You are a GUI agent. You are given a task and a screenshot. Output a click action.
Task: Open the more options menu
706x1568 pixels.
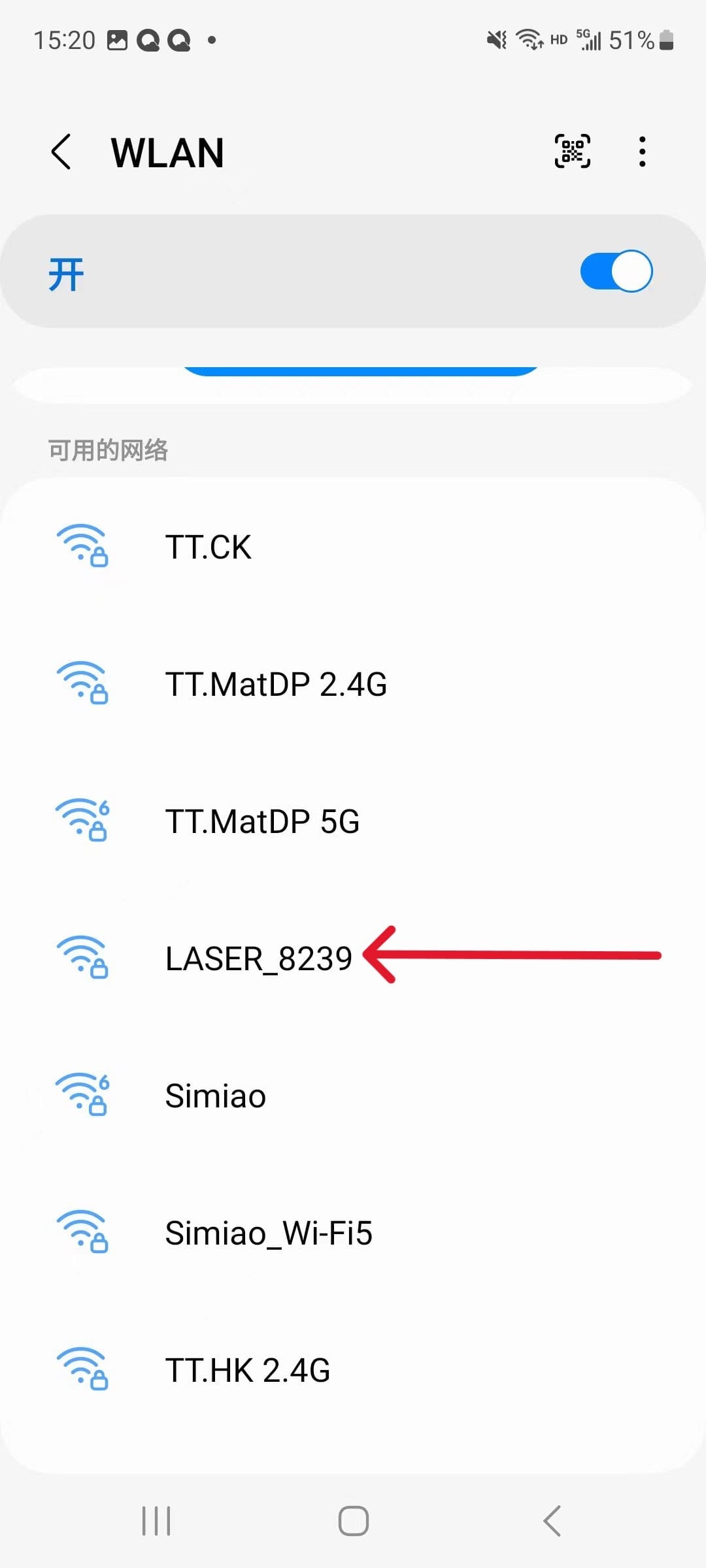pos(643,152)
